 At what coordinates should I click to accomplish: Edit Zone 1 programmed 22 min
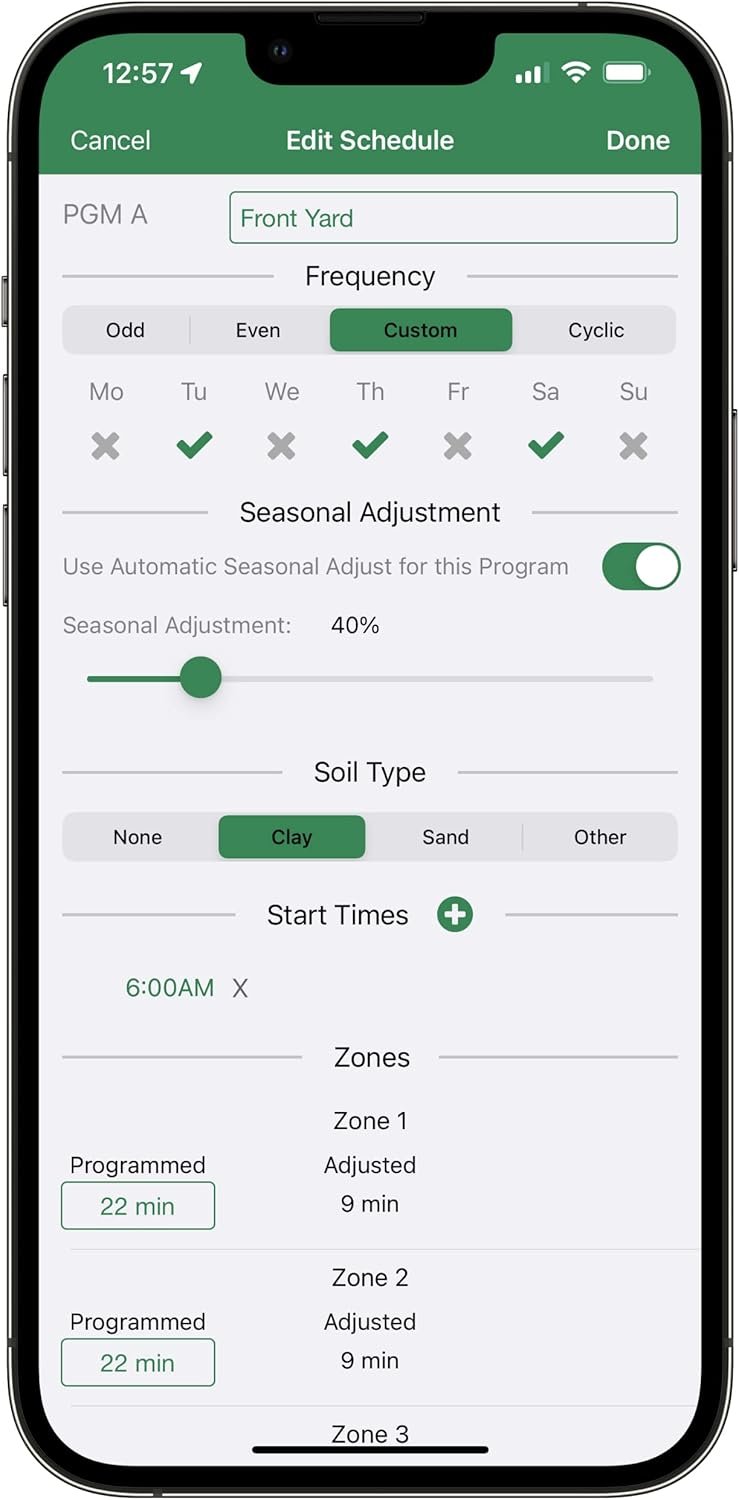click(138, 1206)
